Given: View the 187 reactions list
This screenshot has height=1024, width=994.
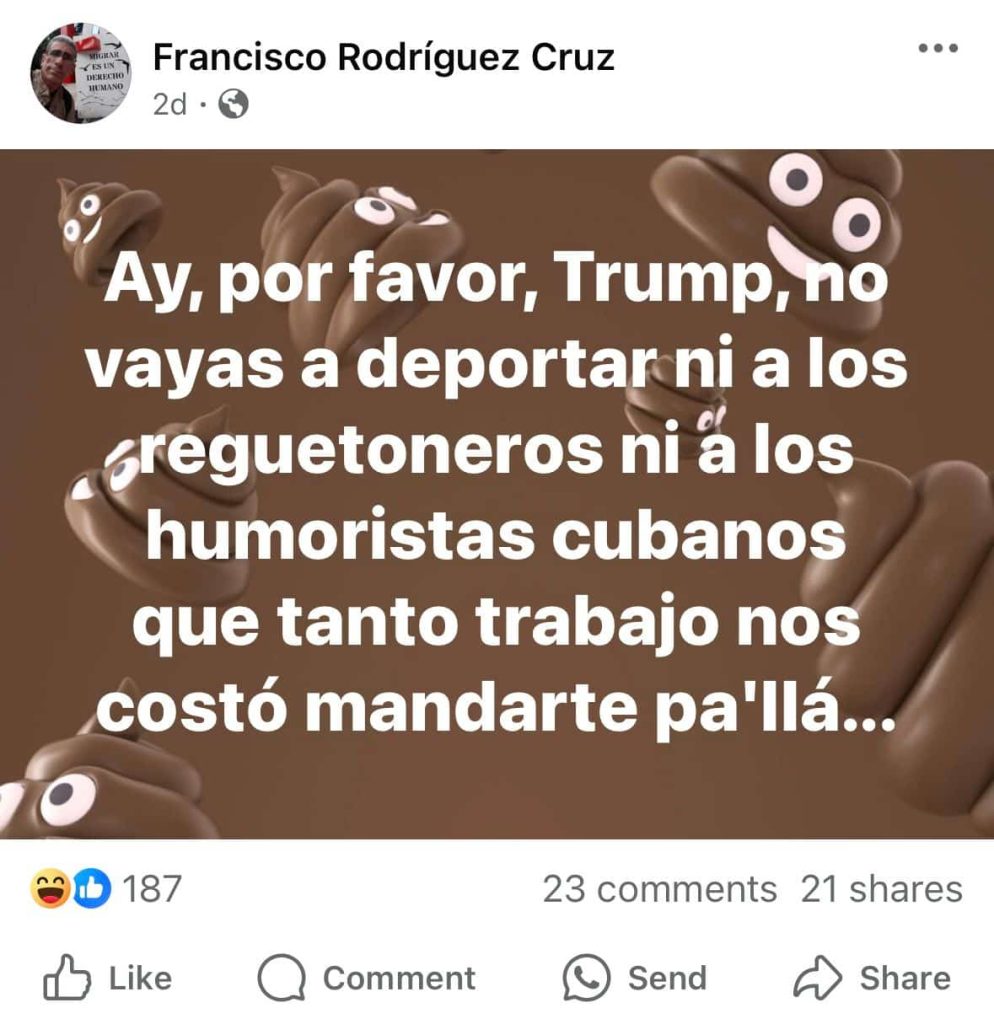Looking at the screenshot, I should (x=107, y=888).
